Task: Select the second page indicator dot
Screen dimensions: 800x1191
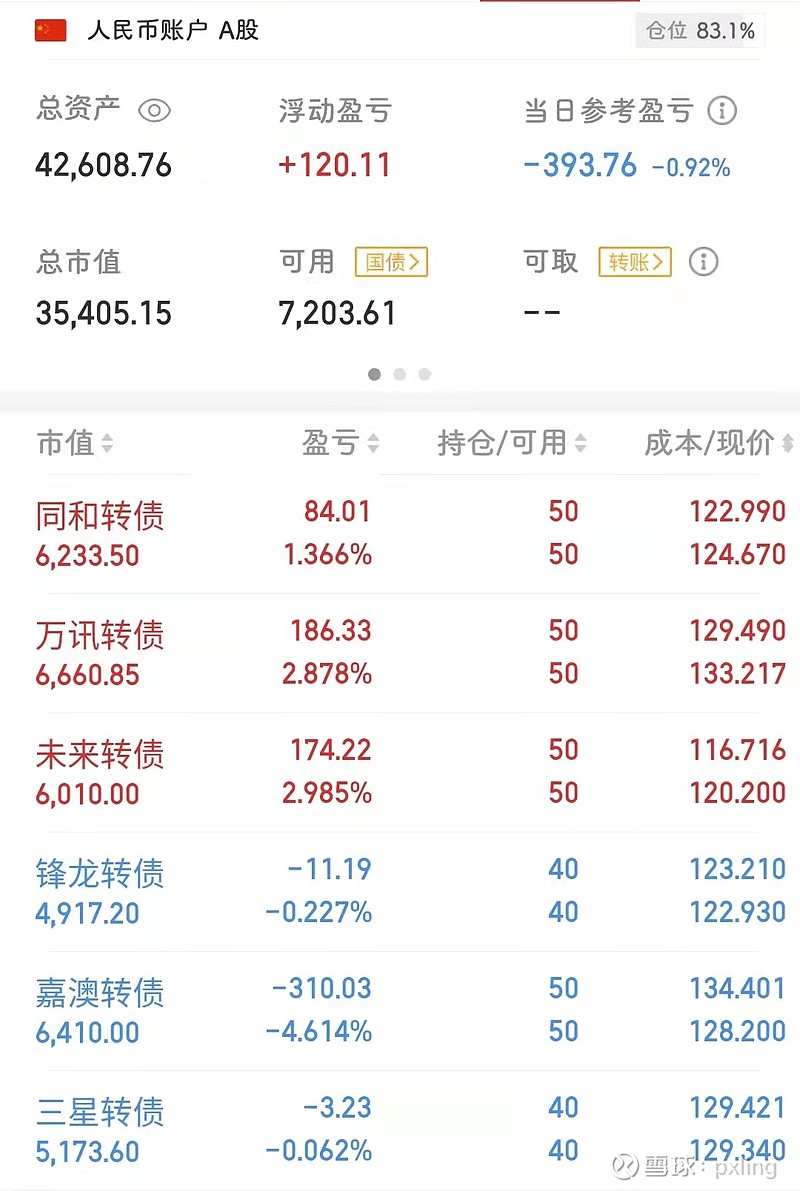Action: coord(400,374)
